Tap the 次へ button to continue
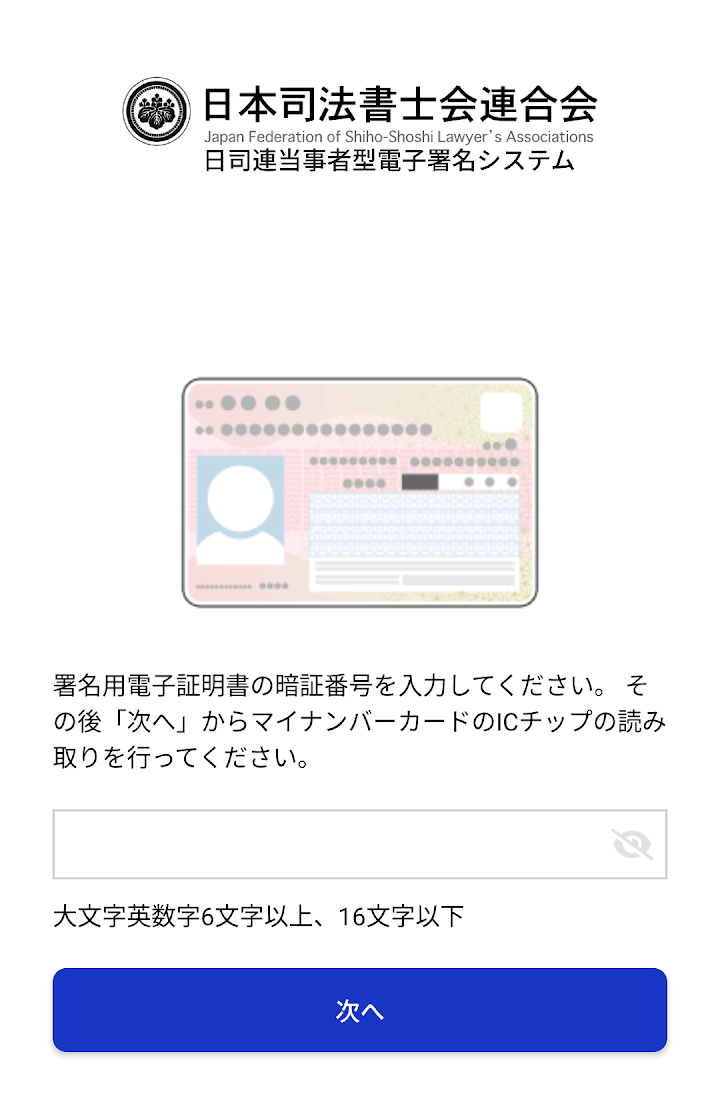Viewport: 718px width, 1095px height. click(359, 1010)
